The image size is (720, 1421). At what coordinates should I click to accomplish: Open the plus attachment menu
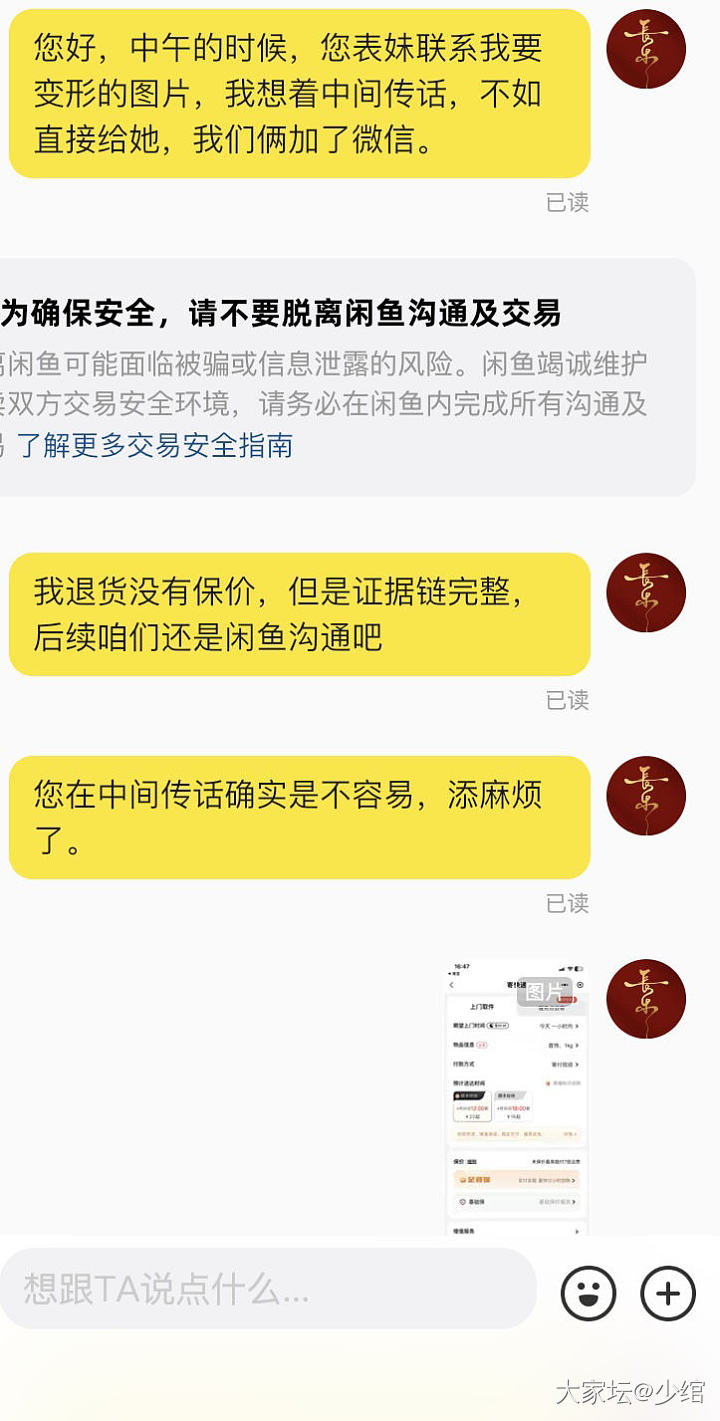click(x=667, y=1293)
